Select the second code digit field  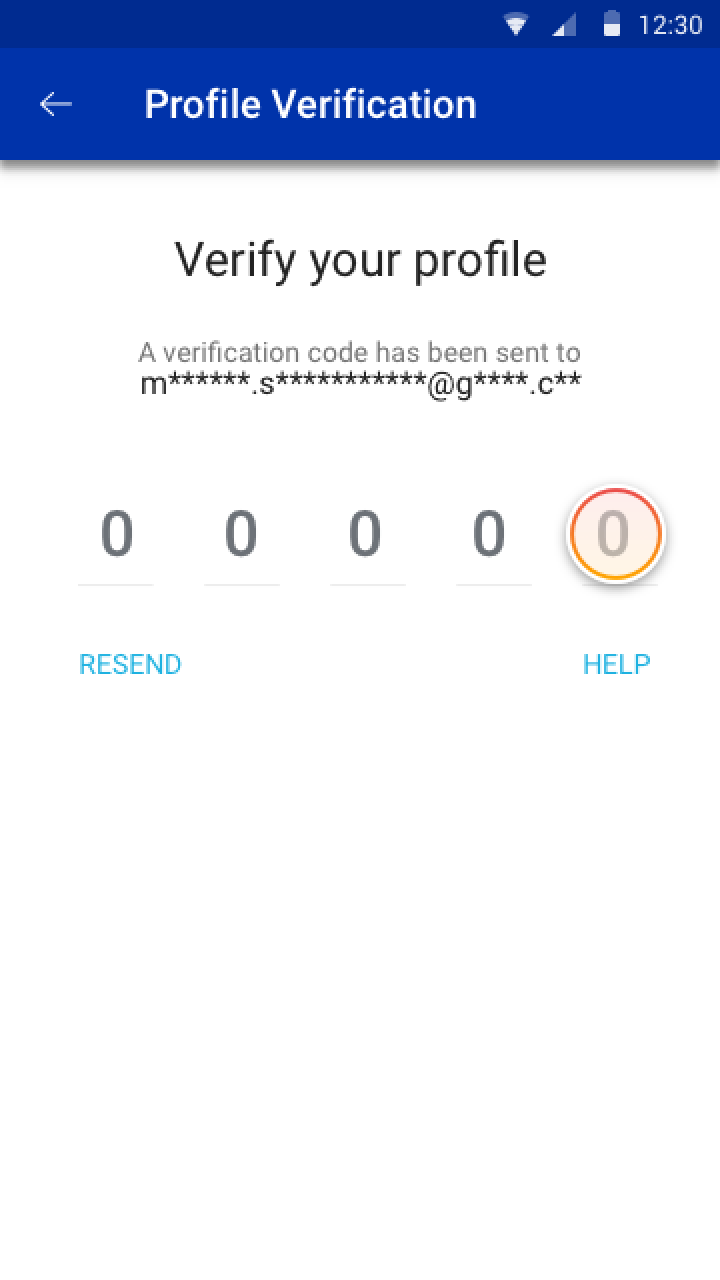click(x=241, y=535)
